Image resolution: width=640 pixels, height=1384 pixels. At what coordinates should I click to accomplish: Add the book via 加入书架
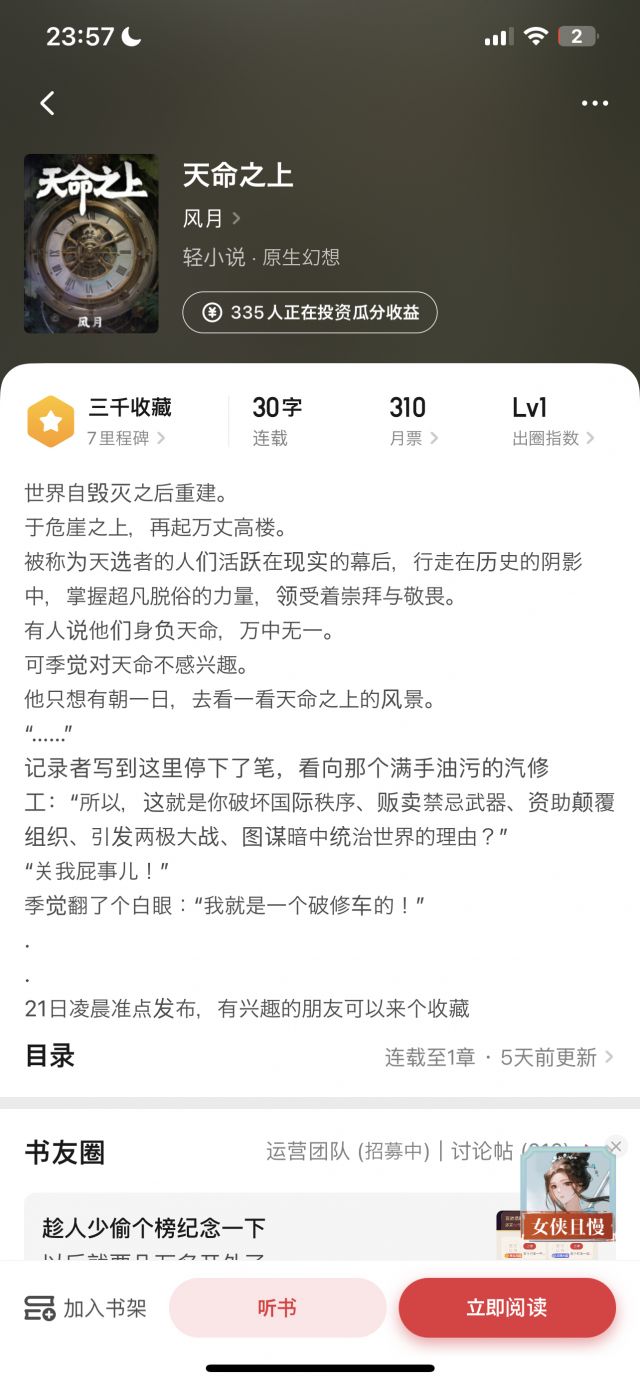coord(86,1307)
